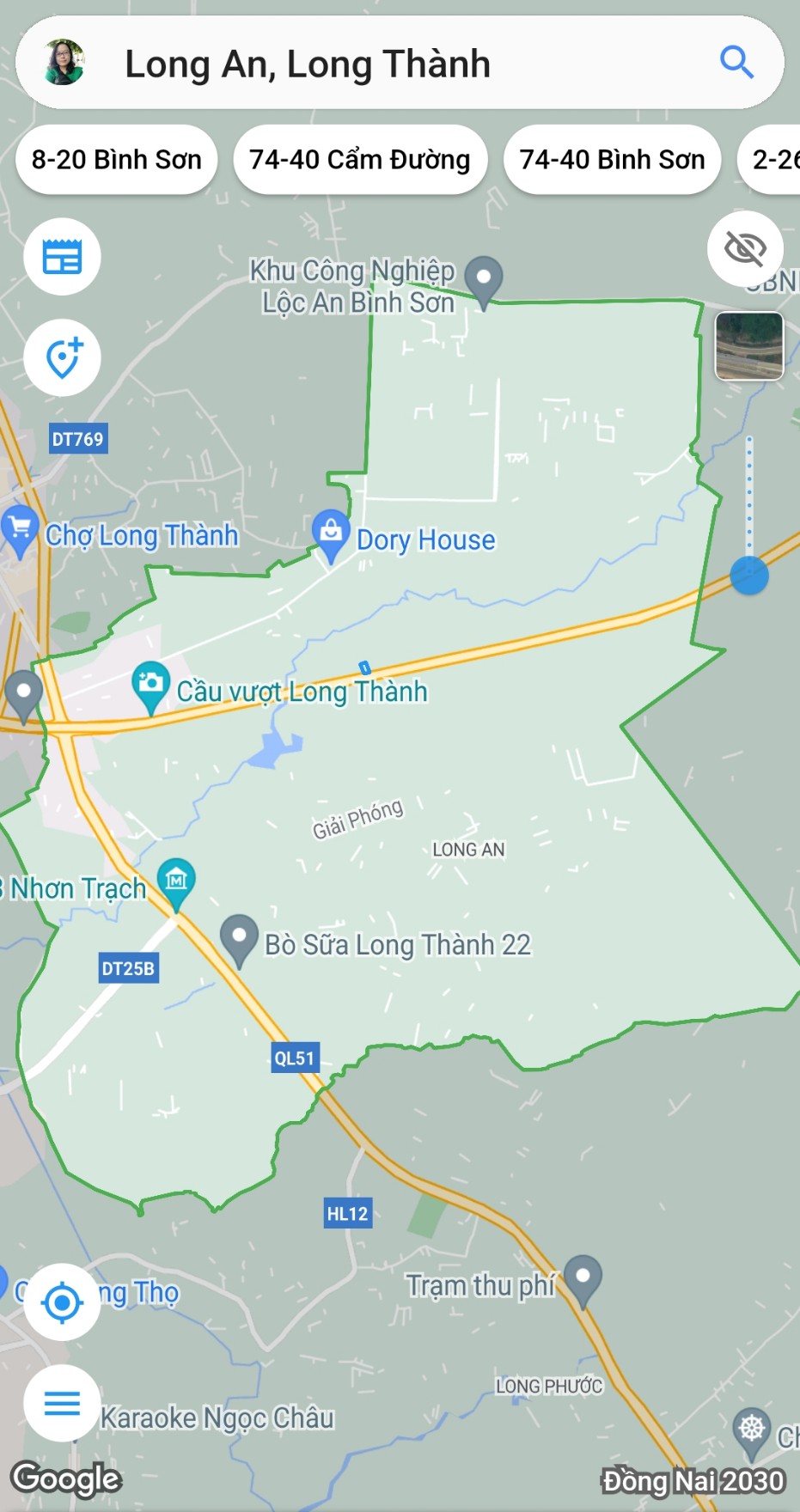Image resolution: width=800 pixels, height=1512 pixels.
Task: Add a new location pin
Action: [x=62, y=358]
